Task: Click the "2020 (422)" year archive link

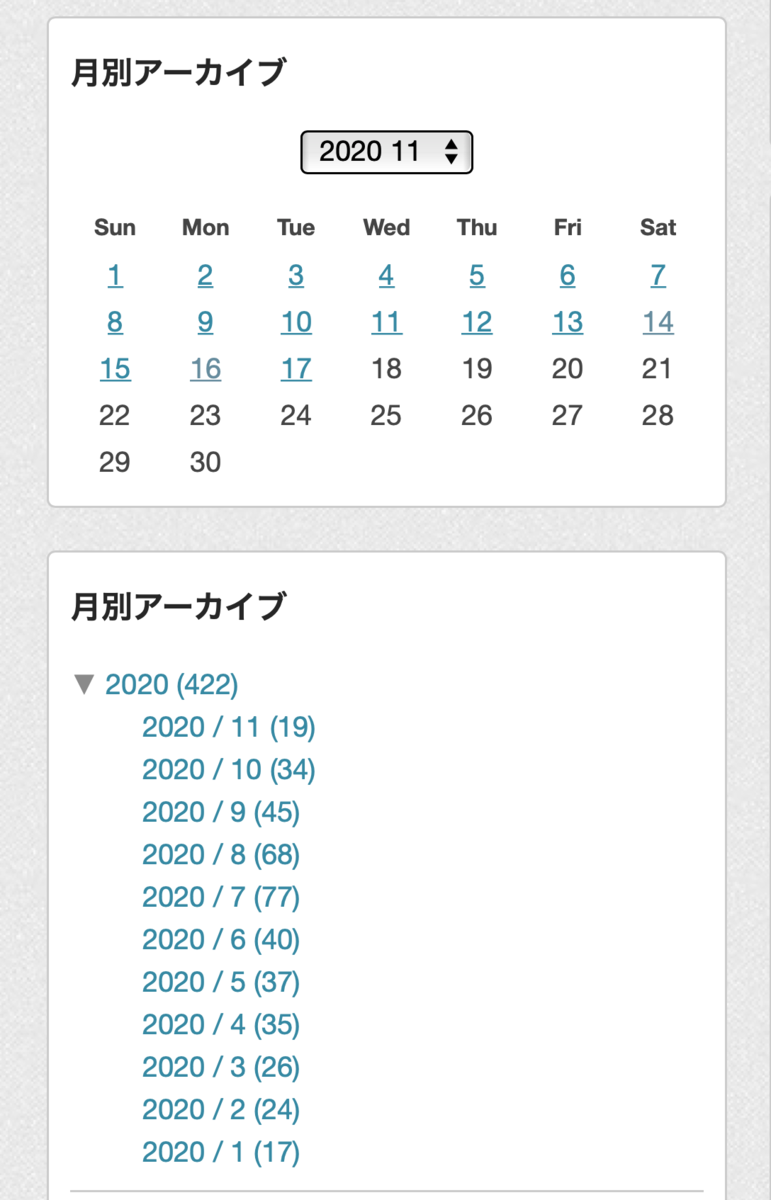Action: 165,685
